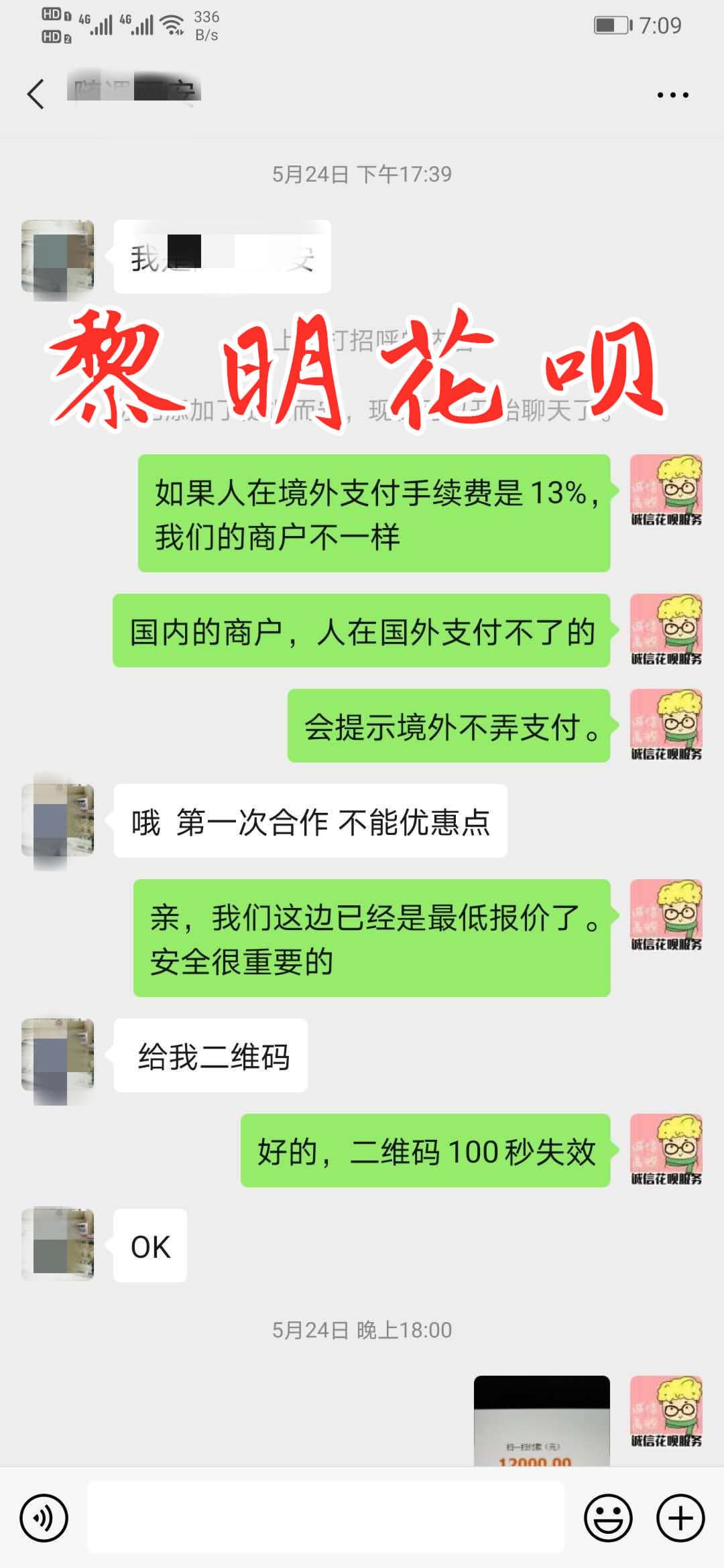Switch to voice message input
Viewport: 724px width, 1568px height.
tap(44, 1518)
